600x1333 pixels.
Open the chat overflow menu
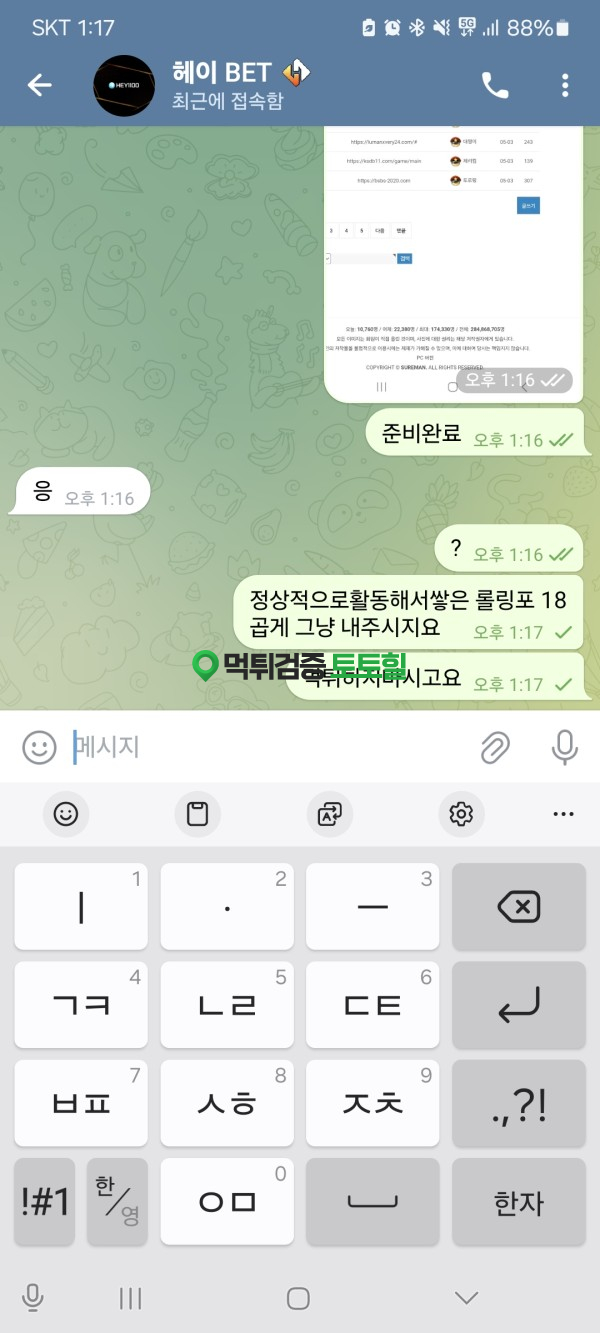[x=565, y=85]
